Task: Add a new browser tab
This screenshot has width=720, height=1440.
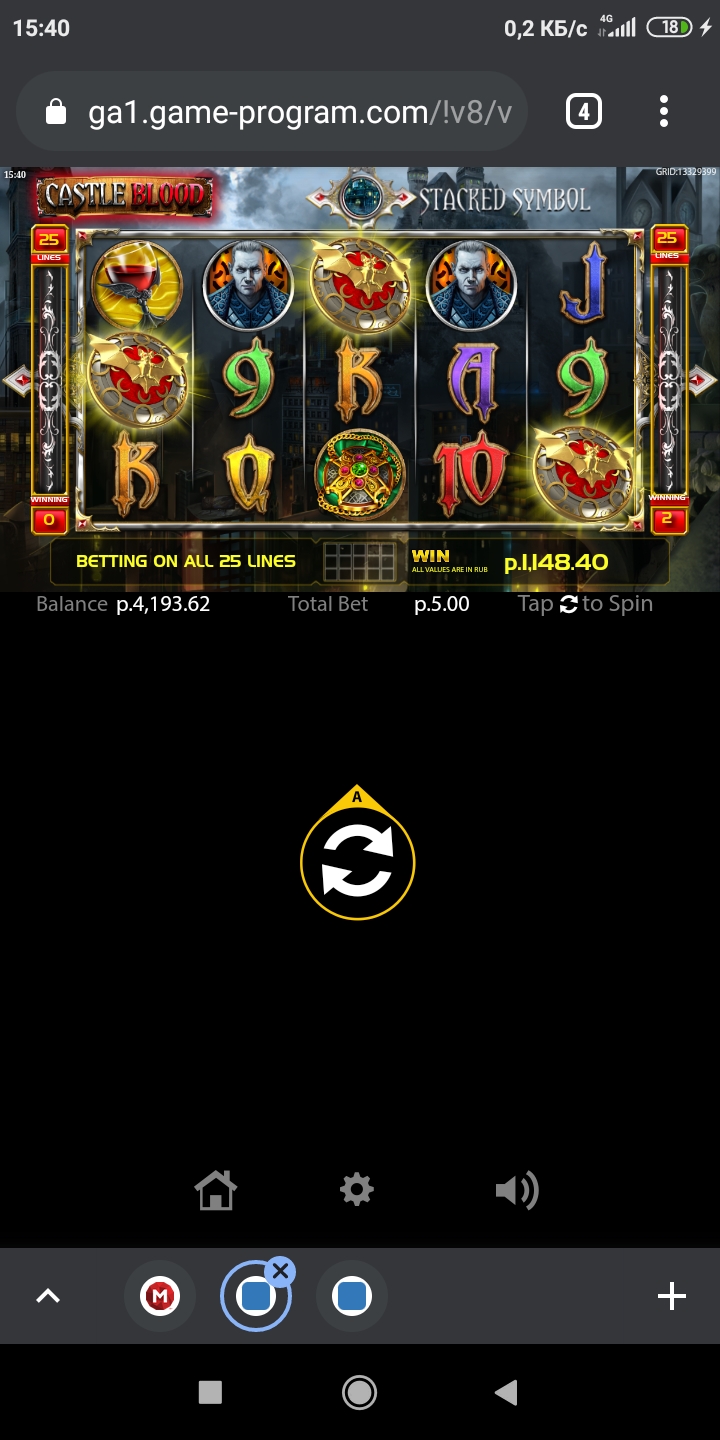Action: click(671, 1297)
